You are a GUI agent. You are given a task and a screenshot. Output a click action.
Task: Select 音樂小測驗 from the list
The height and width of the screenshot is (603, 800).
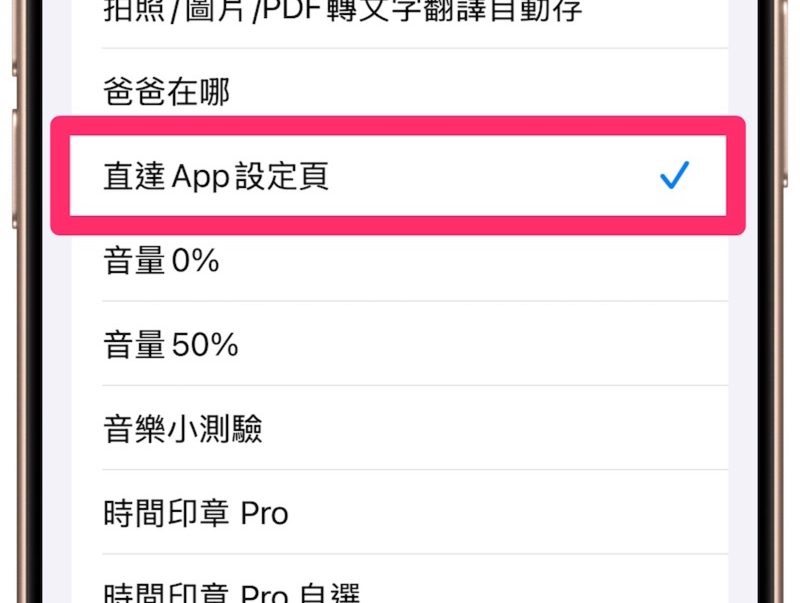coord(183,429)
